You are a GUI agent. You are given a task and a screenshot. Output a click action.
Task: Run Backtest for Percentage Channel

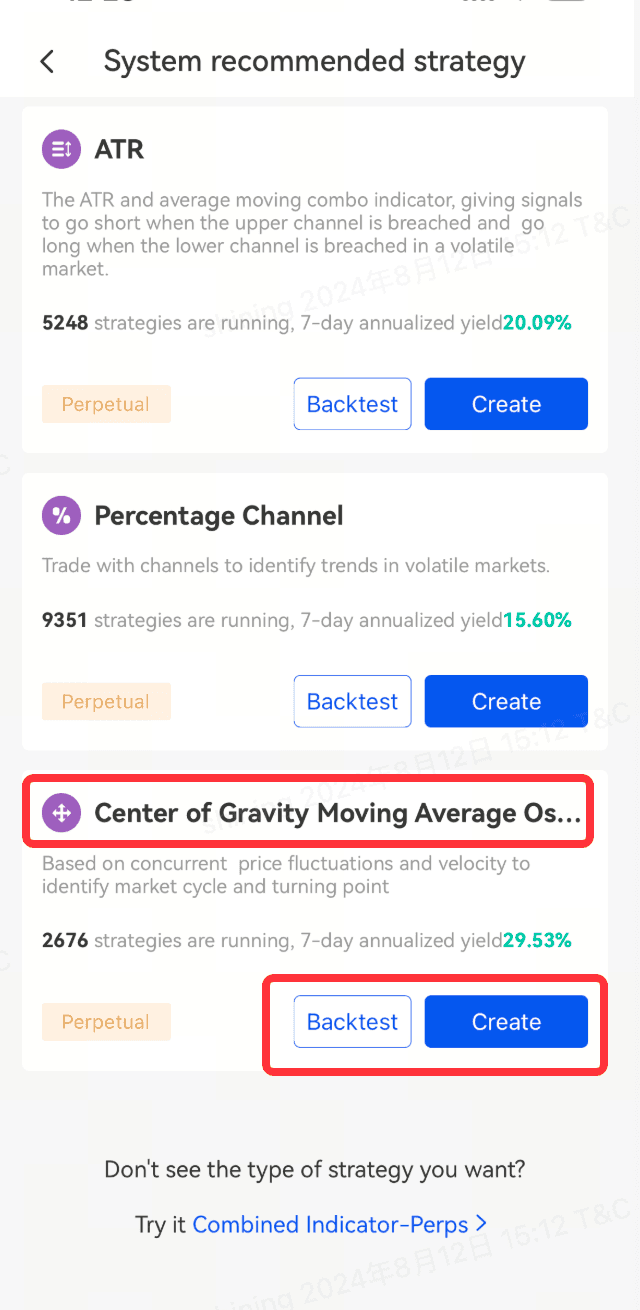[352, 701]
